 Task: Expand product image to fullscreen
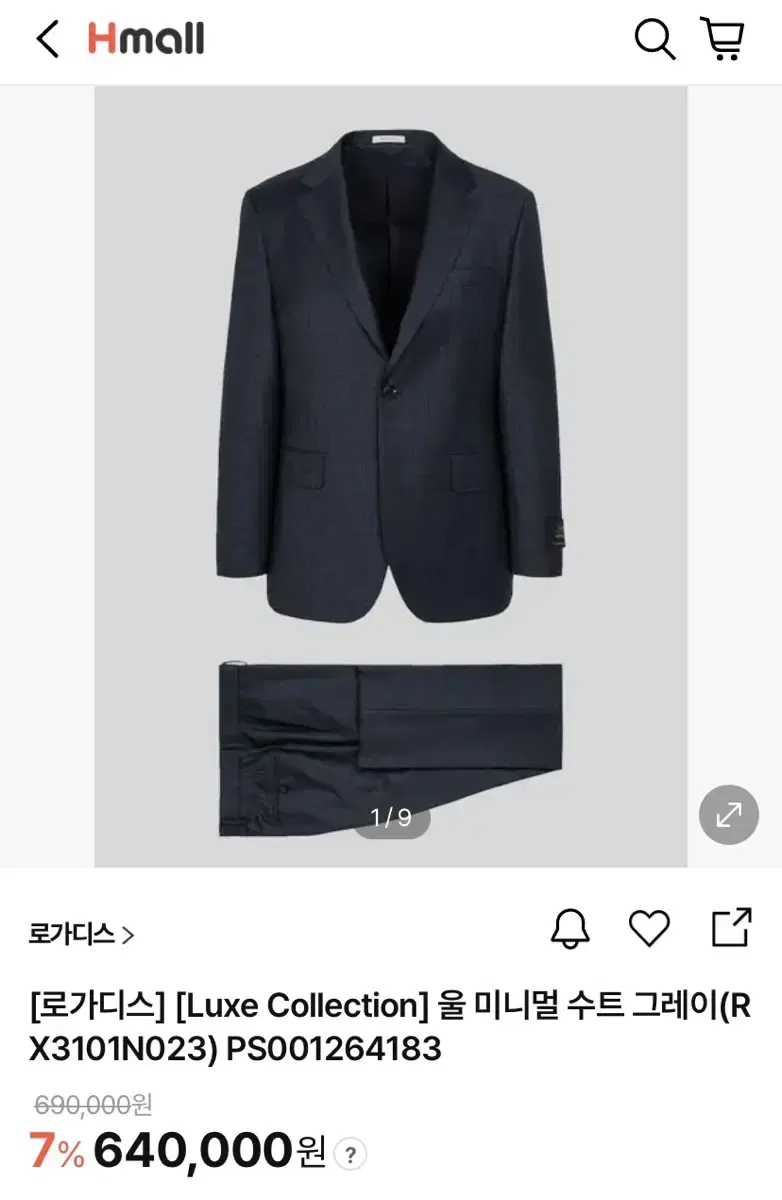coord(727,812)
